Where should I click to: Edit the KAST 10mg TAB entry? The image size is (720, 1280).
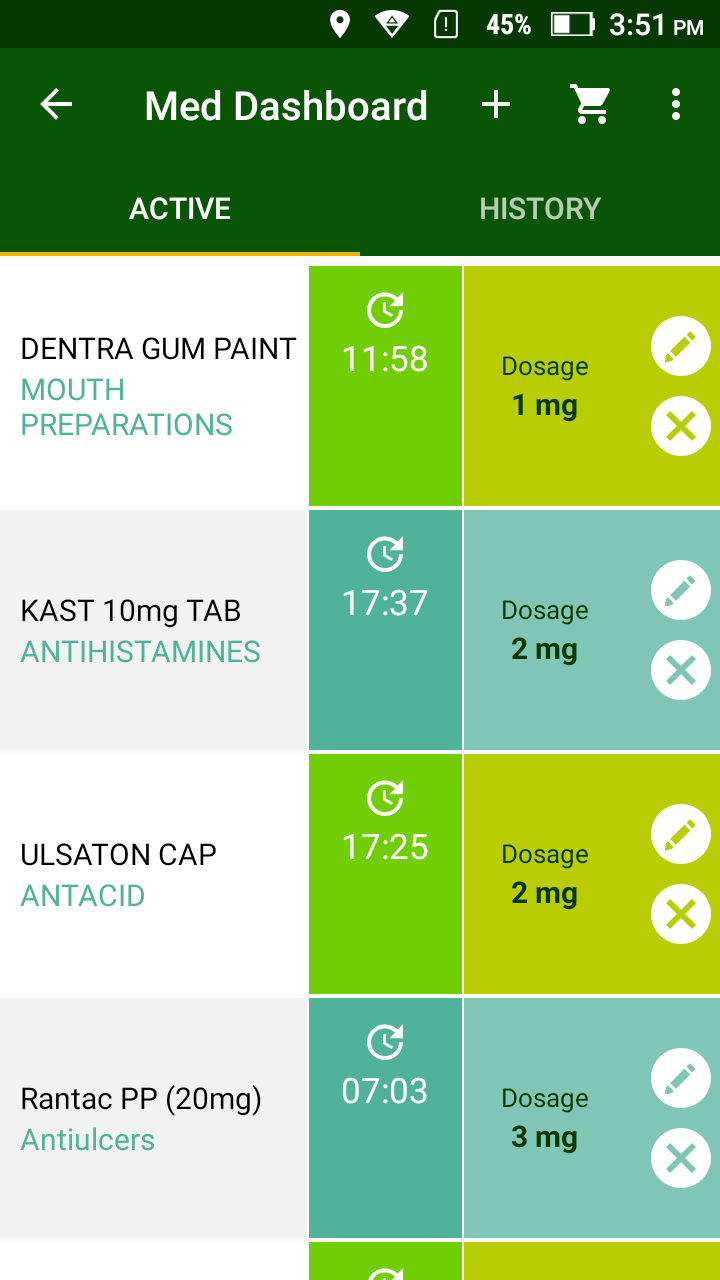click(x=681, y=590)
